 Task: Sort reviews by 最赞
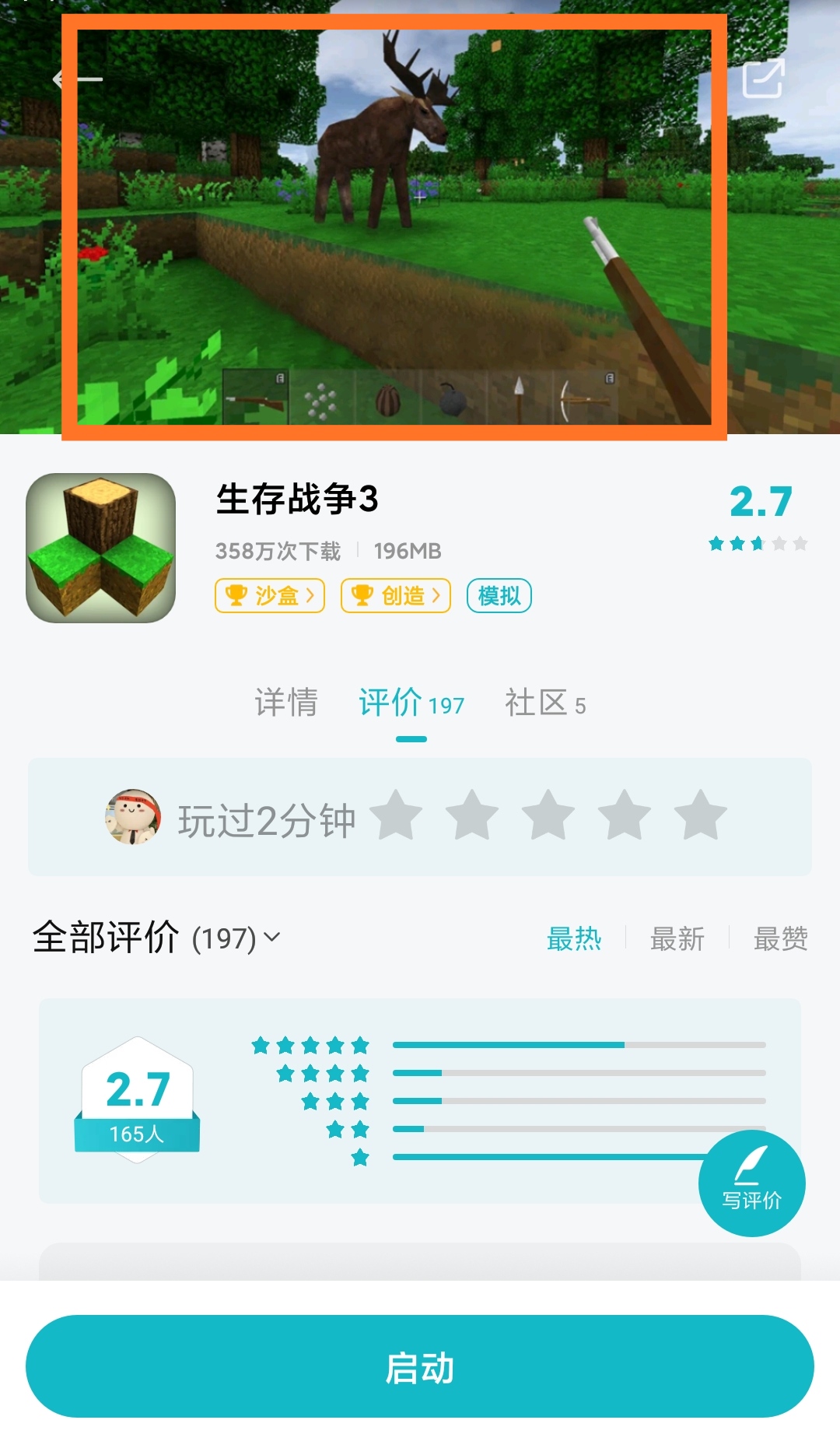coord(780,939)
